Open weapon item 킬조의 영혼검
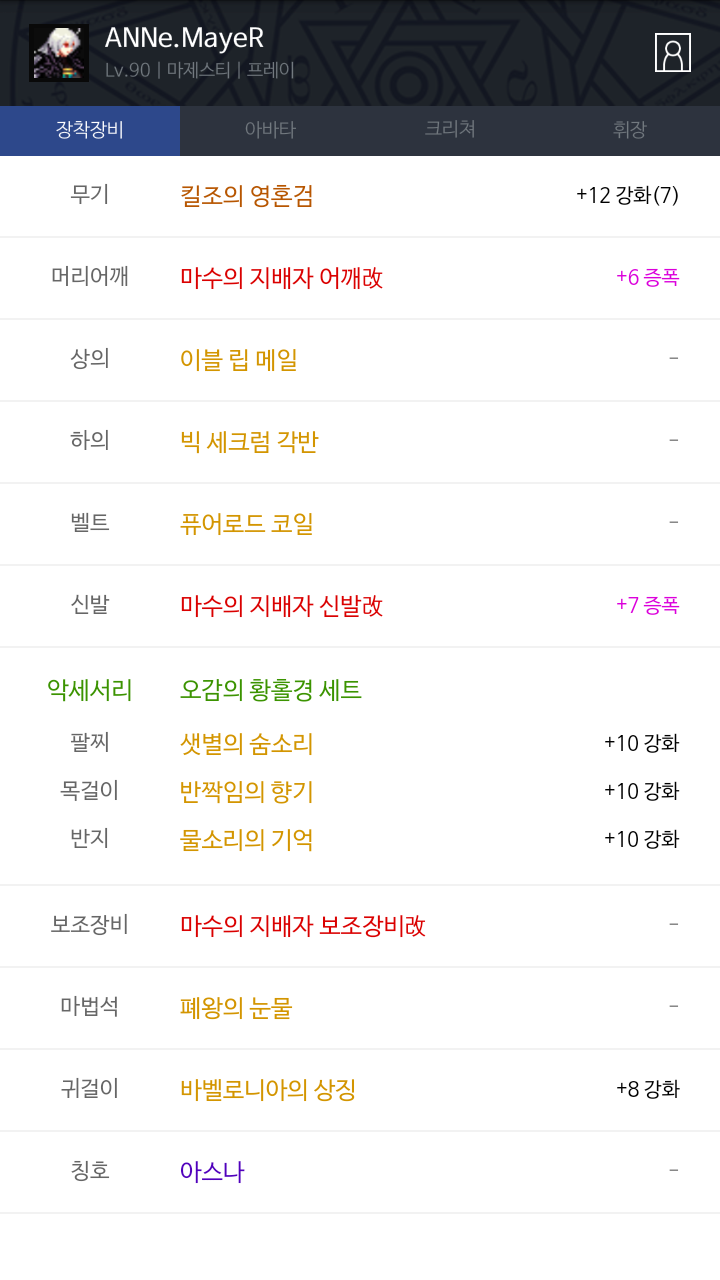 (x=247, y=196)
